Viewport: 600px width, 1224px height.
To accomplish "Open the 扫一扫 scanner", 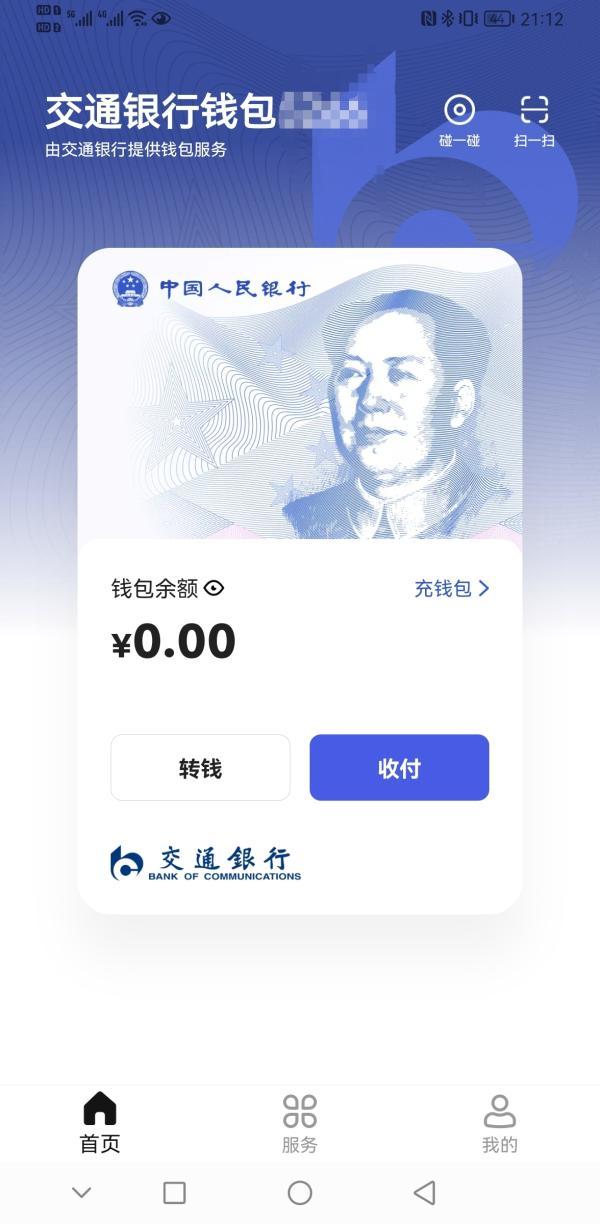I will point(534,120).
